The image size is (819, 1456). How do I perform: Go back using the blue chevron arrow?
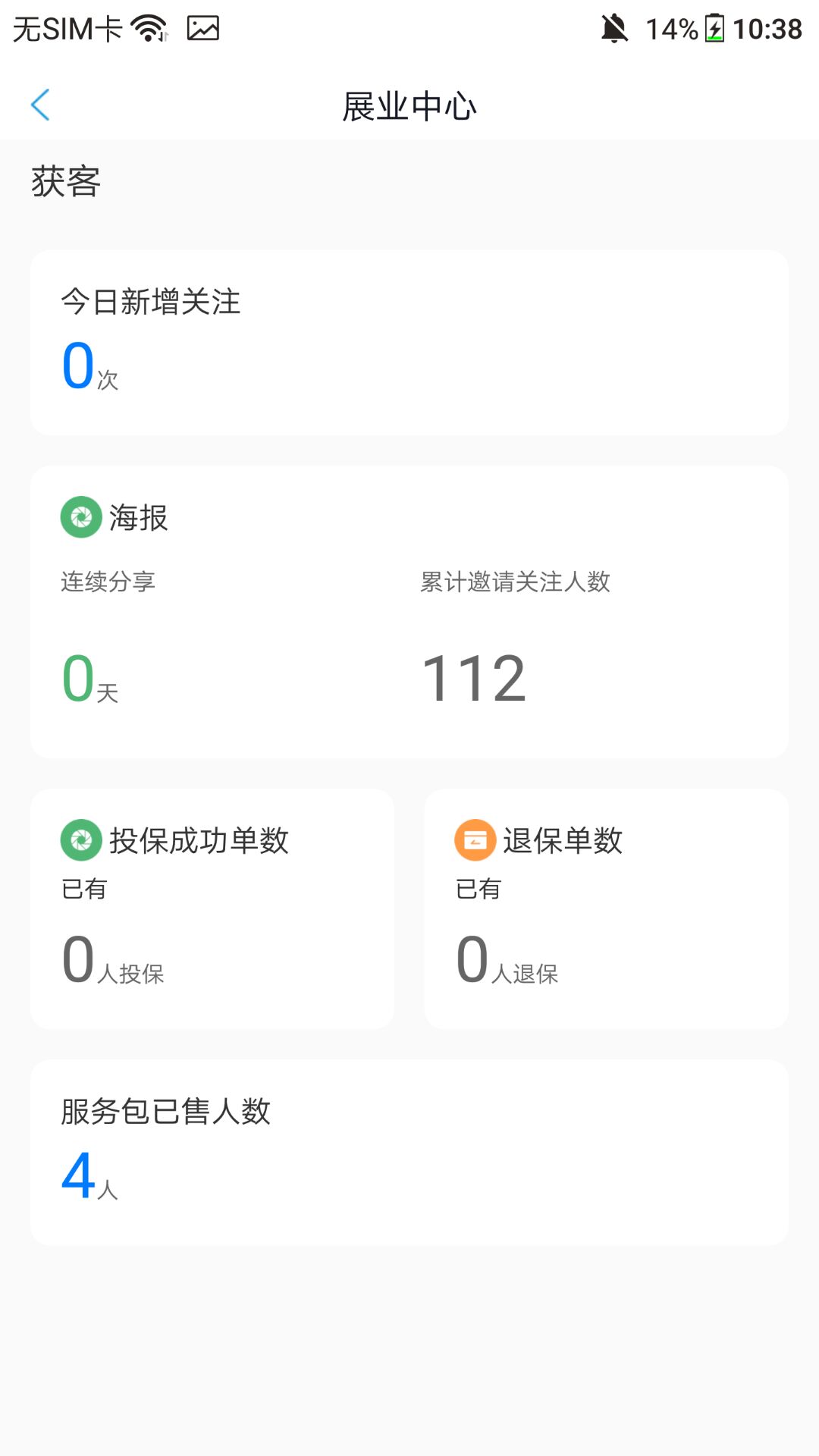[42, 105]
